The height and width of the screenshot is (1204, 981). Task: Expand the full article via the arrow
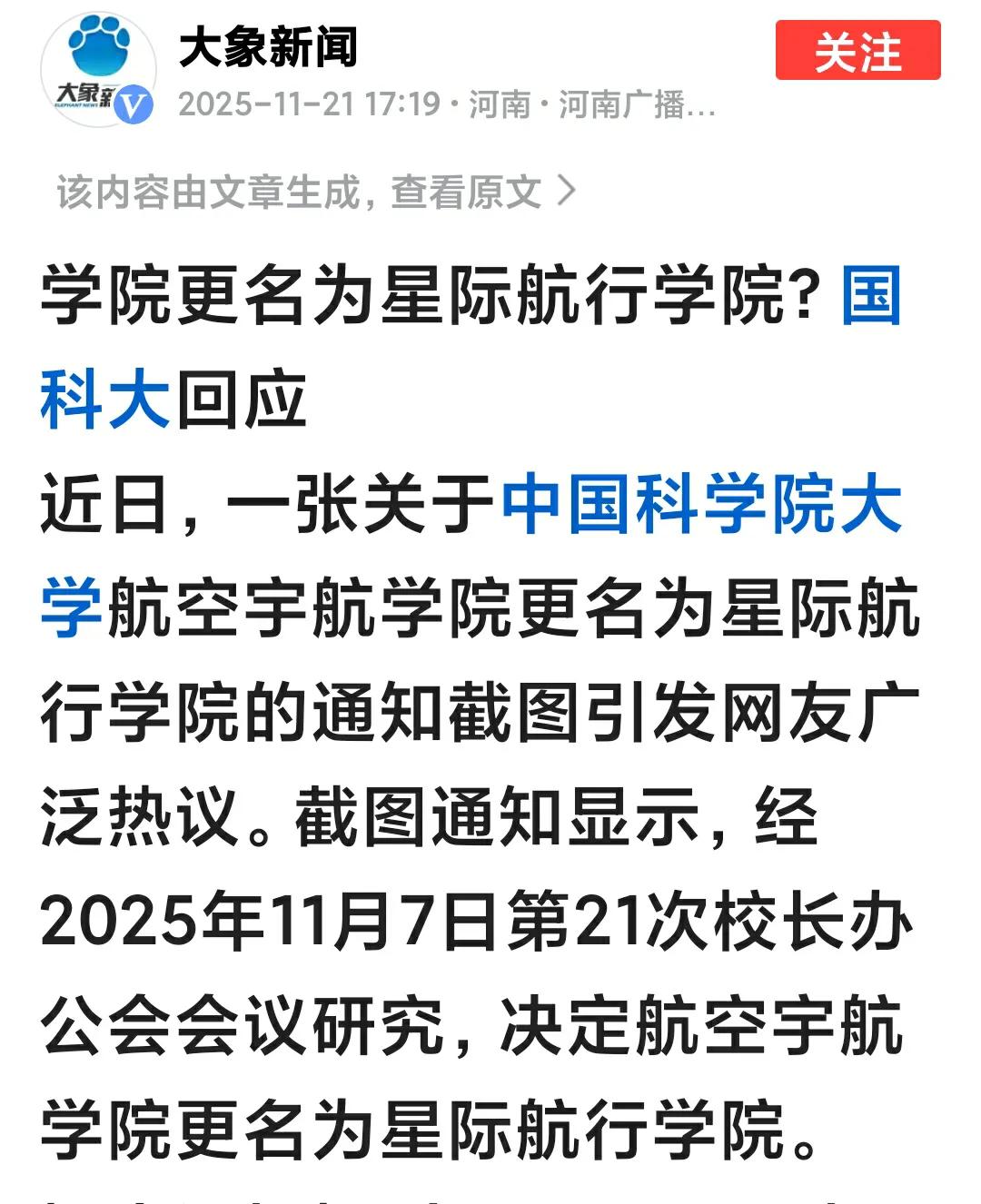569,187
